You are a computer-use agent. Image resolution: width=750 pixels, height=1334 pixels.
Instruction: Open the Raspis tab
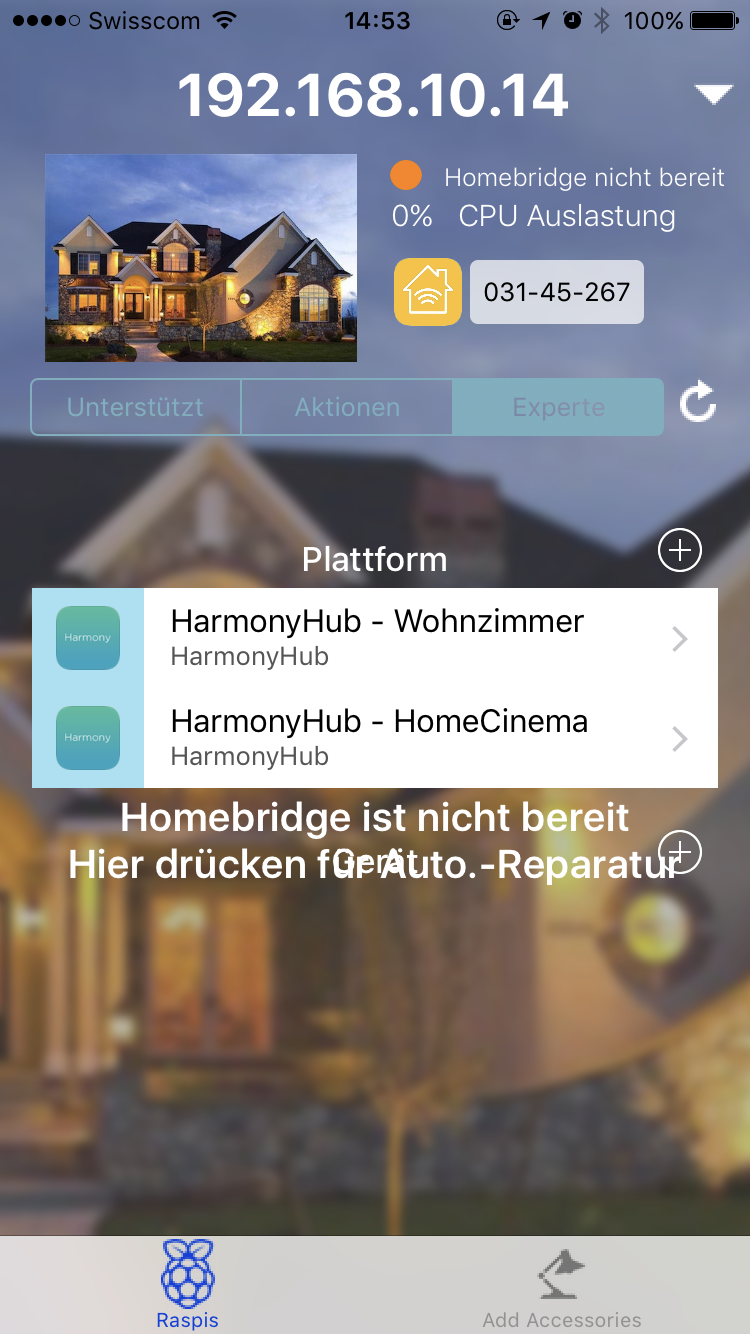click(187, 1285)
